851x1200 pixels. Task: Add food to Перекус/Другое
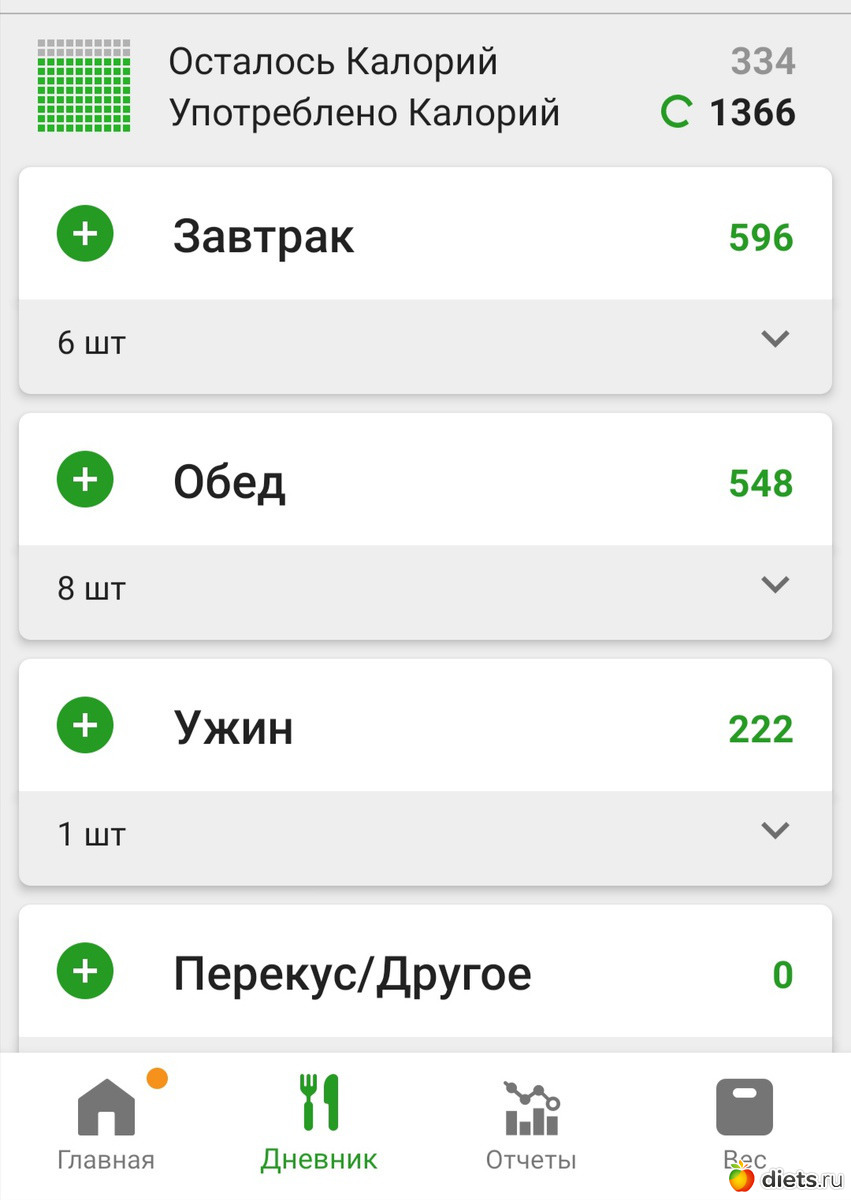click(85, 972)
